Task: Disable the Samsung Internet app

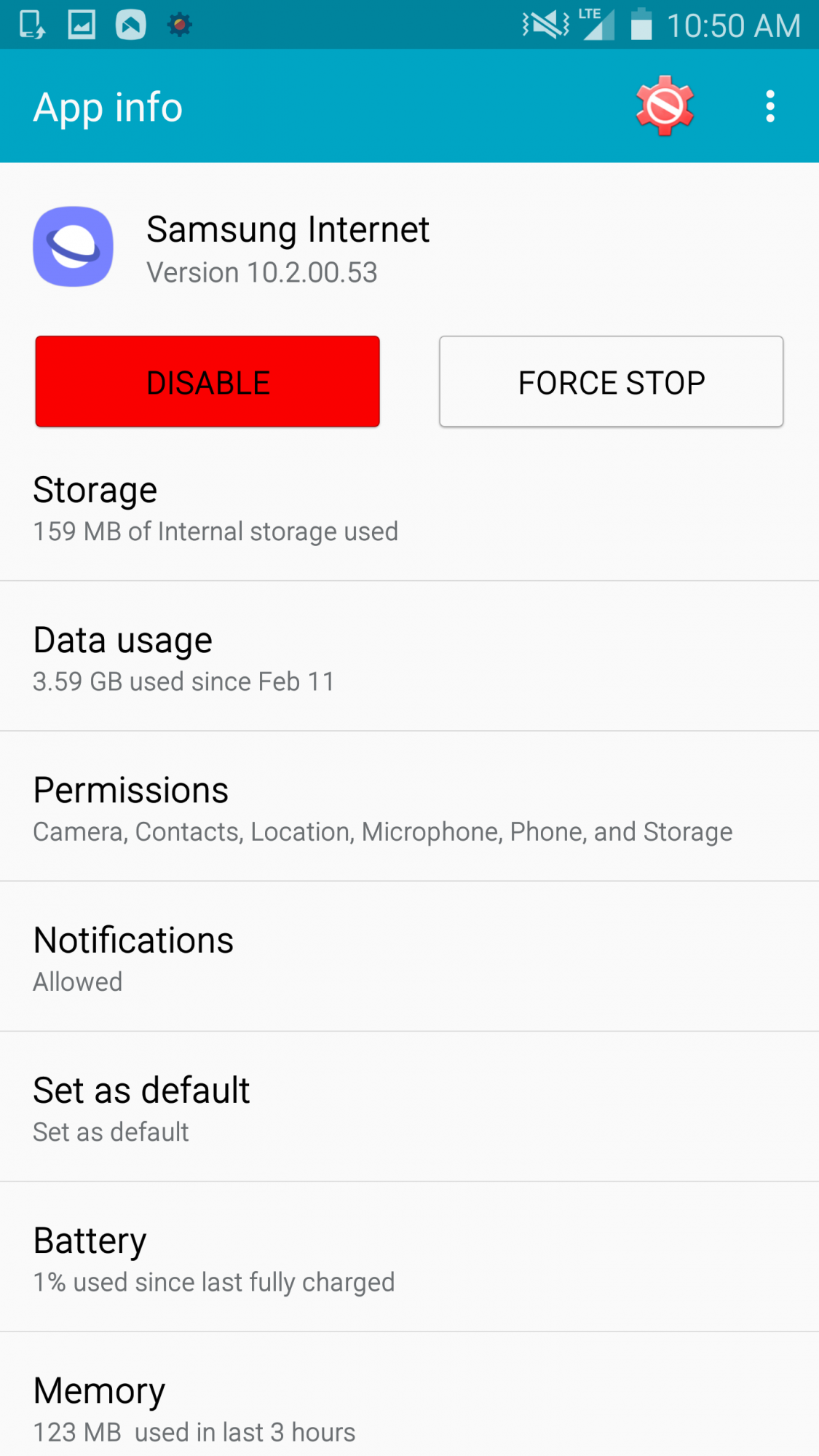Action: pos(207,381)
